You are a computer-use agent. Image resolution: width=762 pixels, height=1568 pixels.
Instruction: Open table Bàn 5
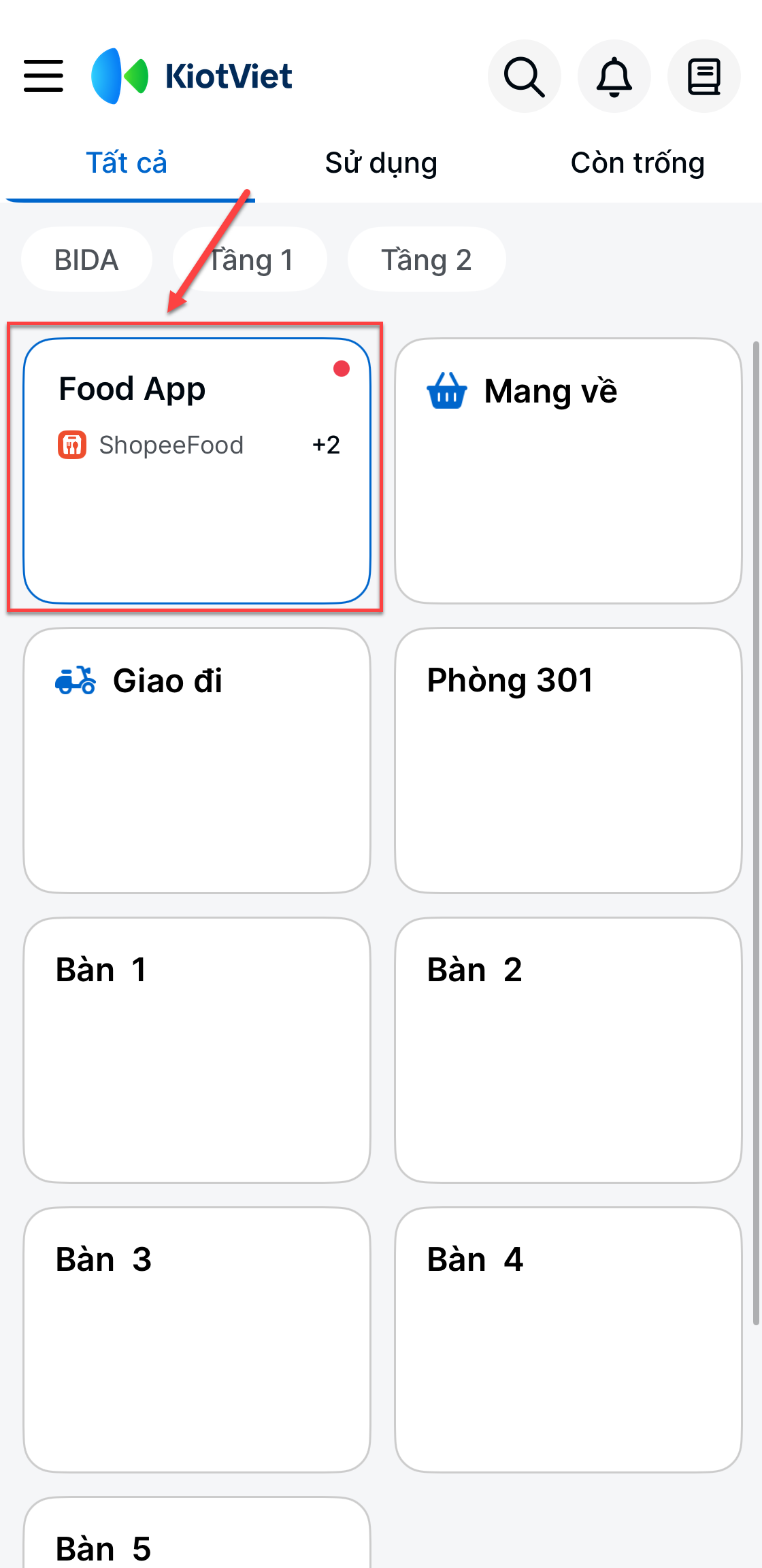(x=197, y=1533)
